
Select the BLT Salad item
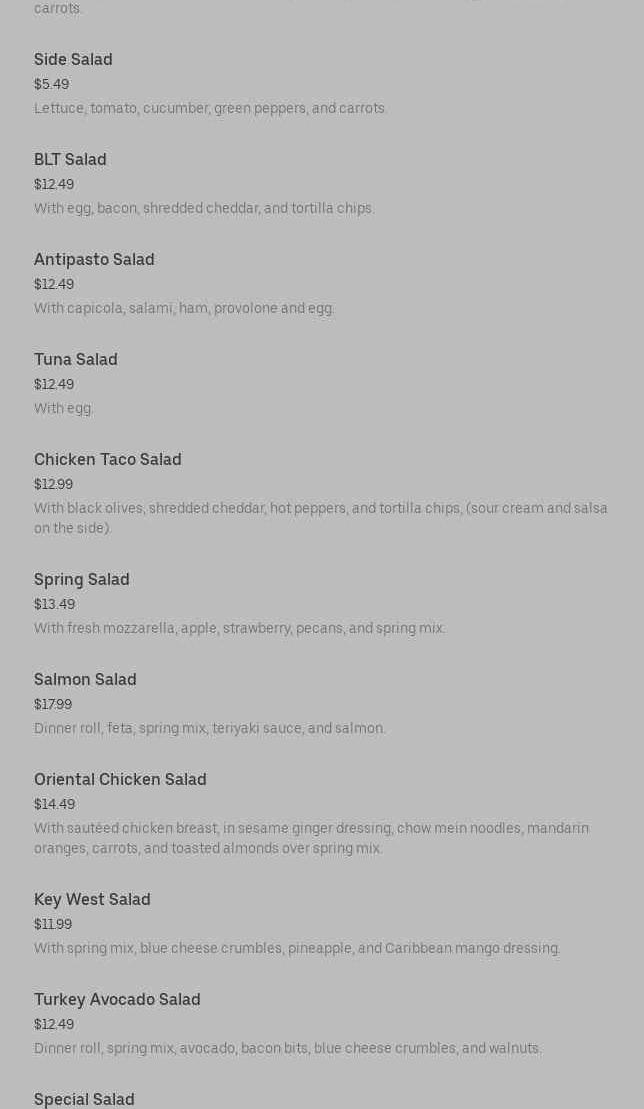[x=70, y=160]
